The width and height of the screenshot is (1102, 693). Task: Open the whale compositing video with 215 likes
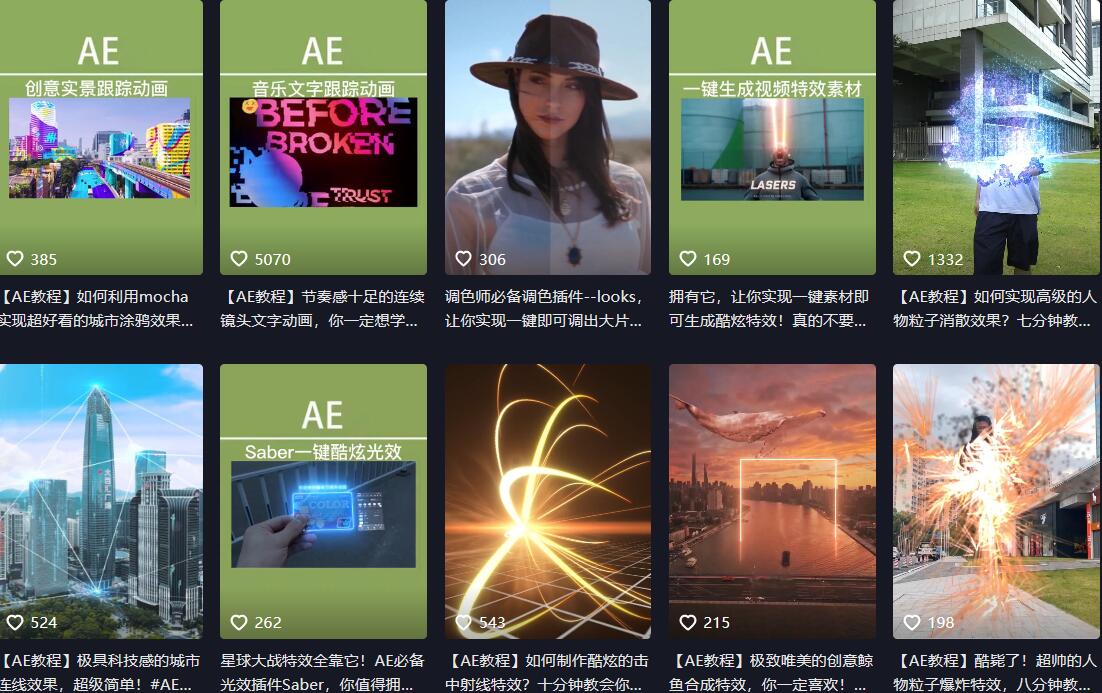[772, 500]
